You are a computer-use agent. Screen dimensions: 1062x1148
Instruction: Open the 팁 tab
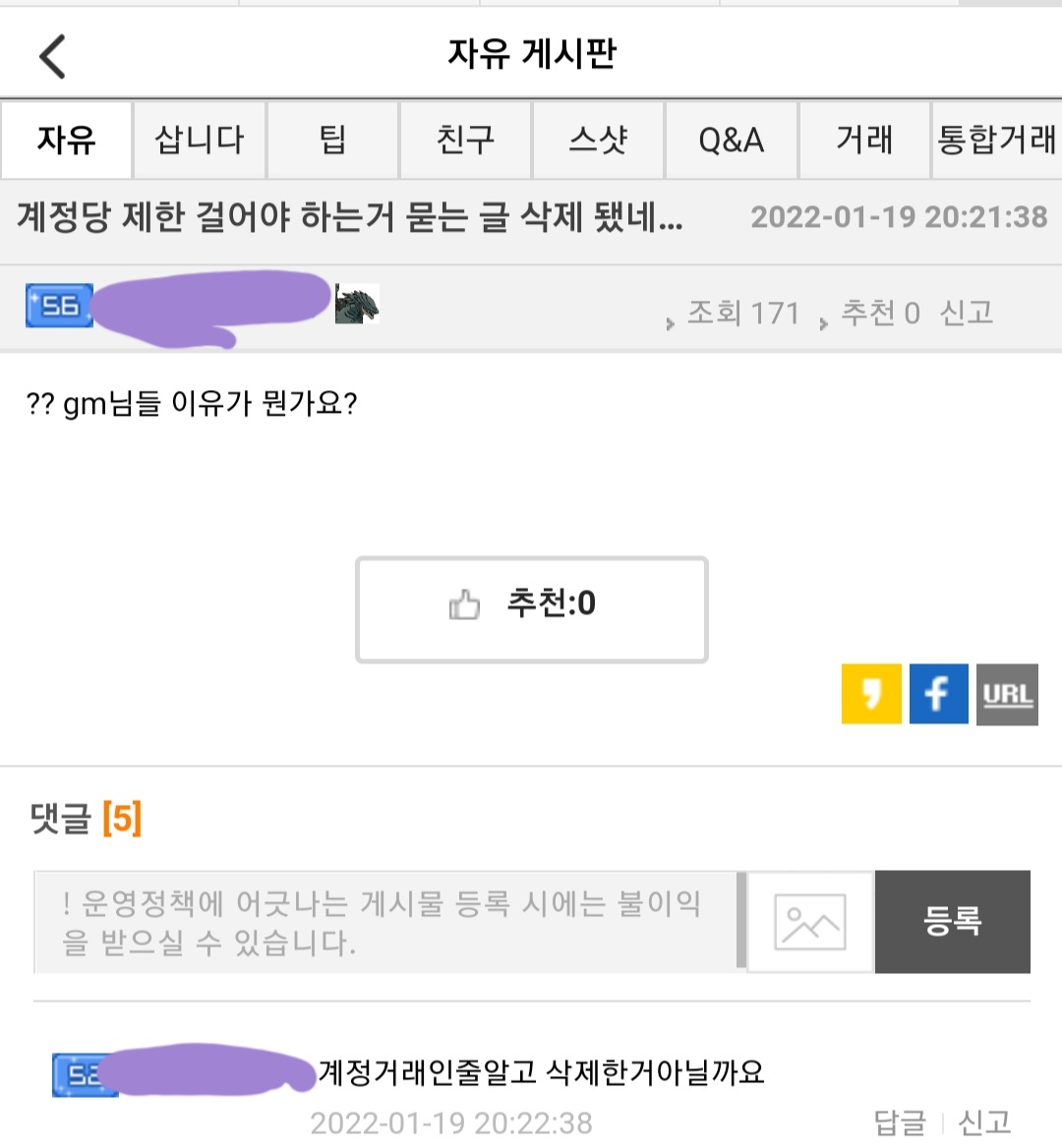point(332,140)
